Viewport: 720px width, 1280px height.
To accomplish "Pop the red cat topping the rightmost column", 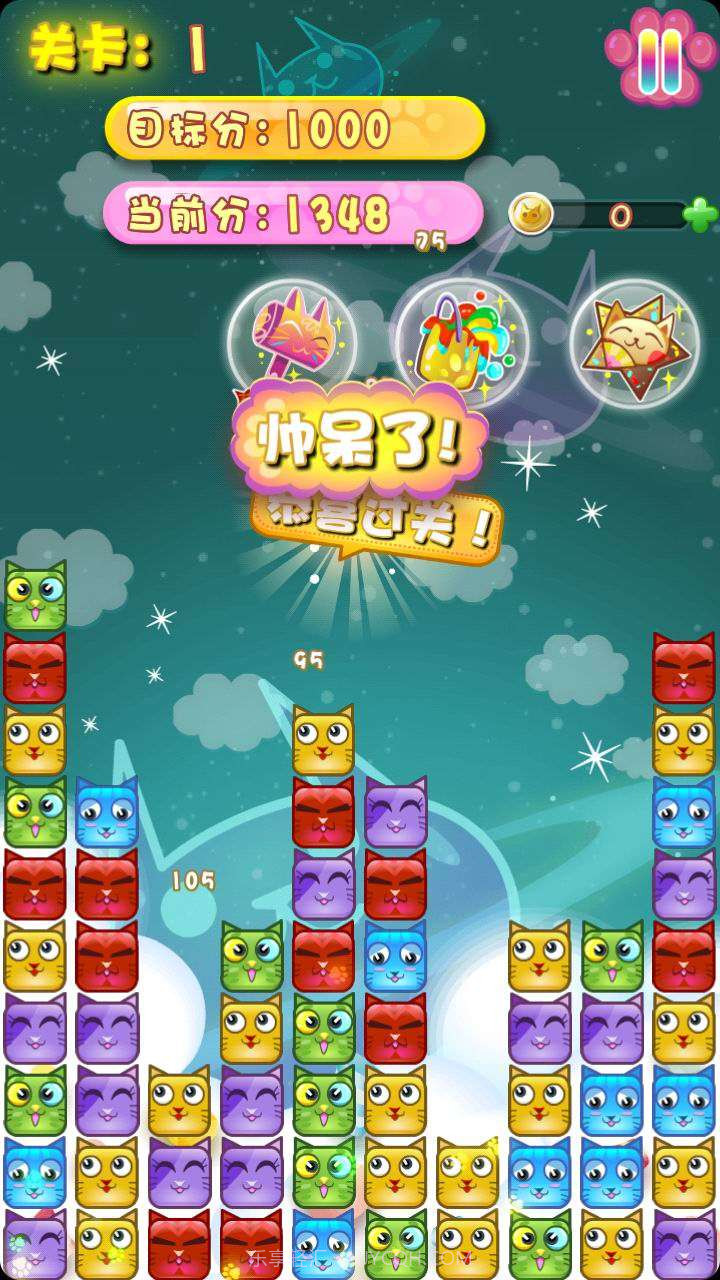I will tap(684, 668).
